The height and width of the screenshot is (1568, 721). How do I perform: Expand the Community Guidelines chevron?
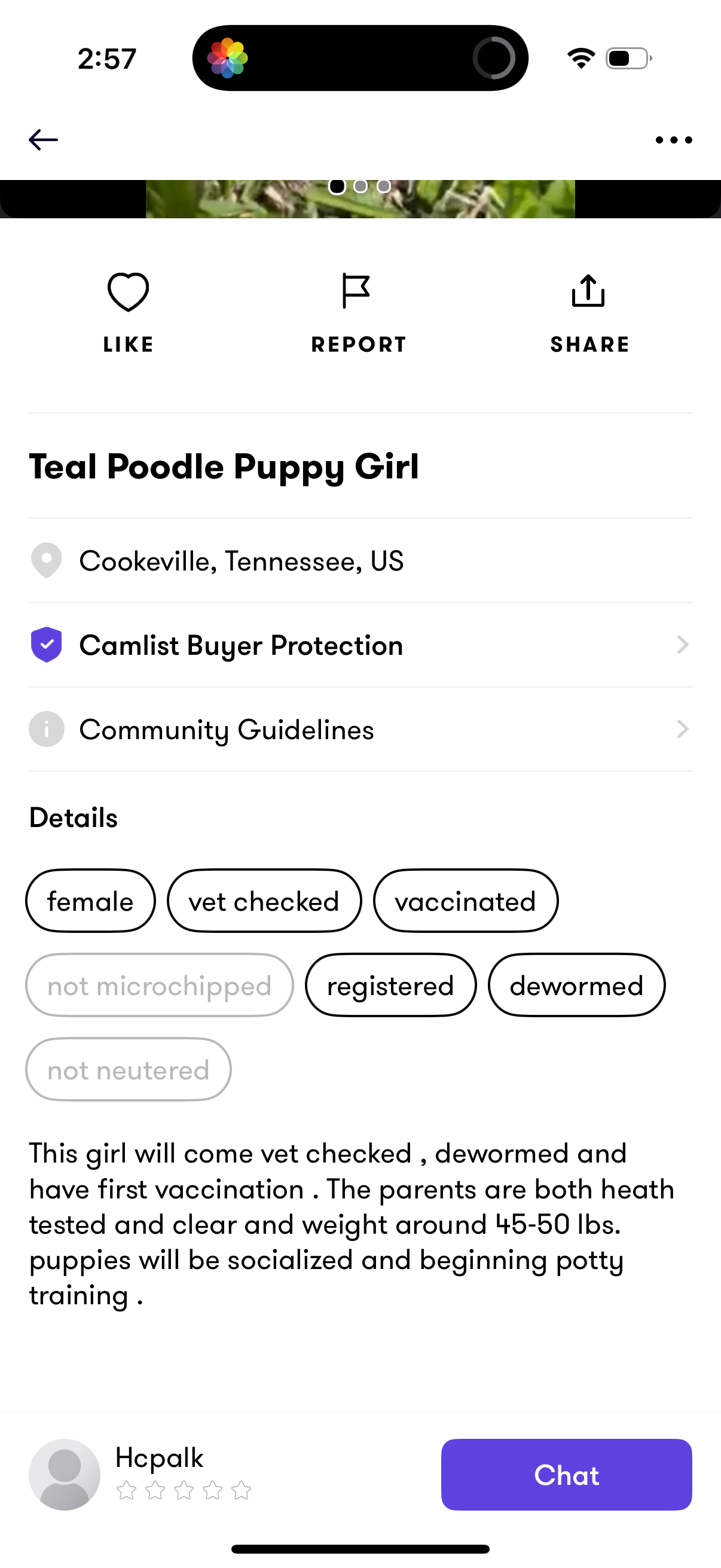682,728
